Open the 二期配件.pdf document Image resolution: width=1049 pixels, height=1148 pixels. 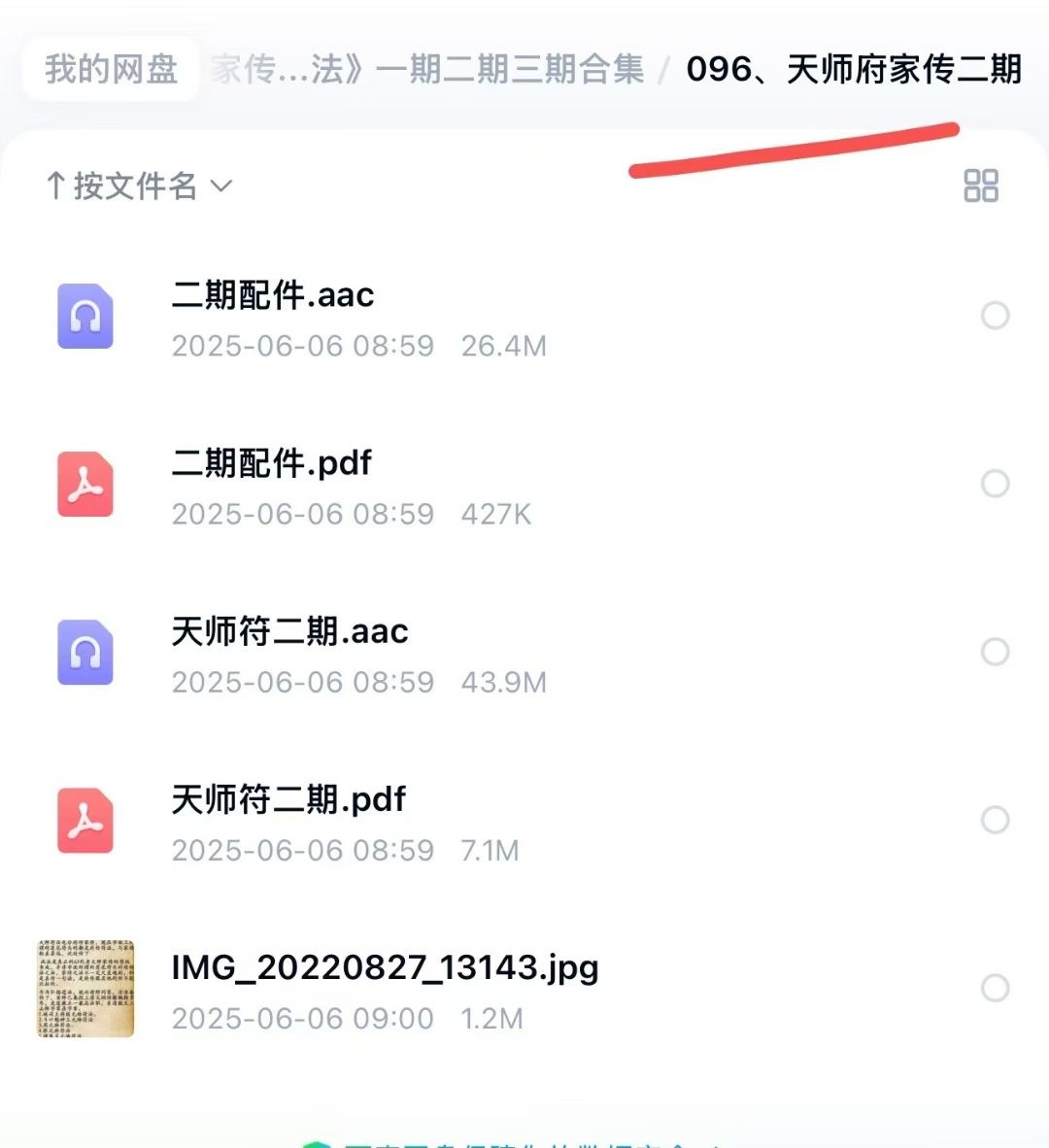click(272, 463)
